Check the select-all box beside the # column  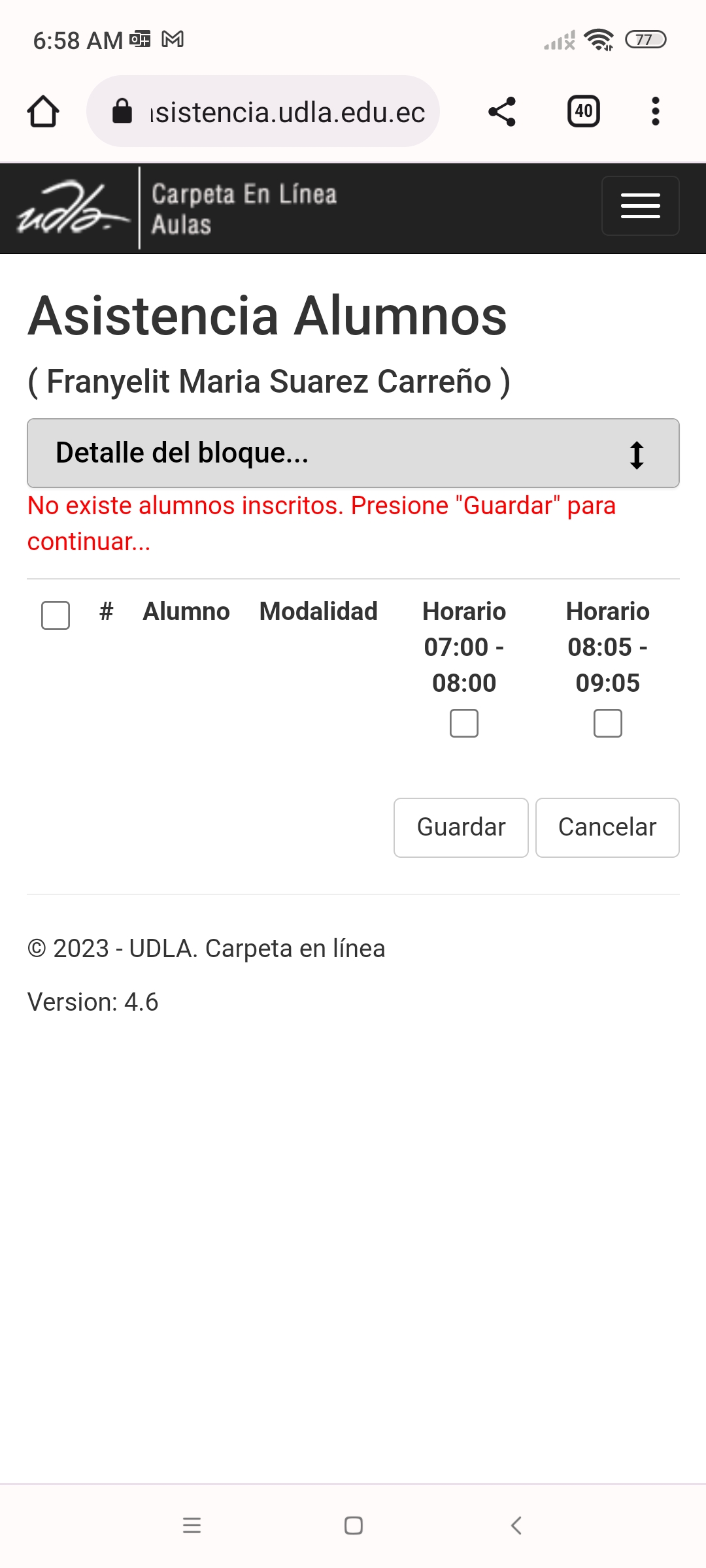click(x=56, y=615)
